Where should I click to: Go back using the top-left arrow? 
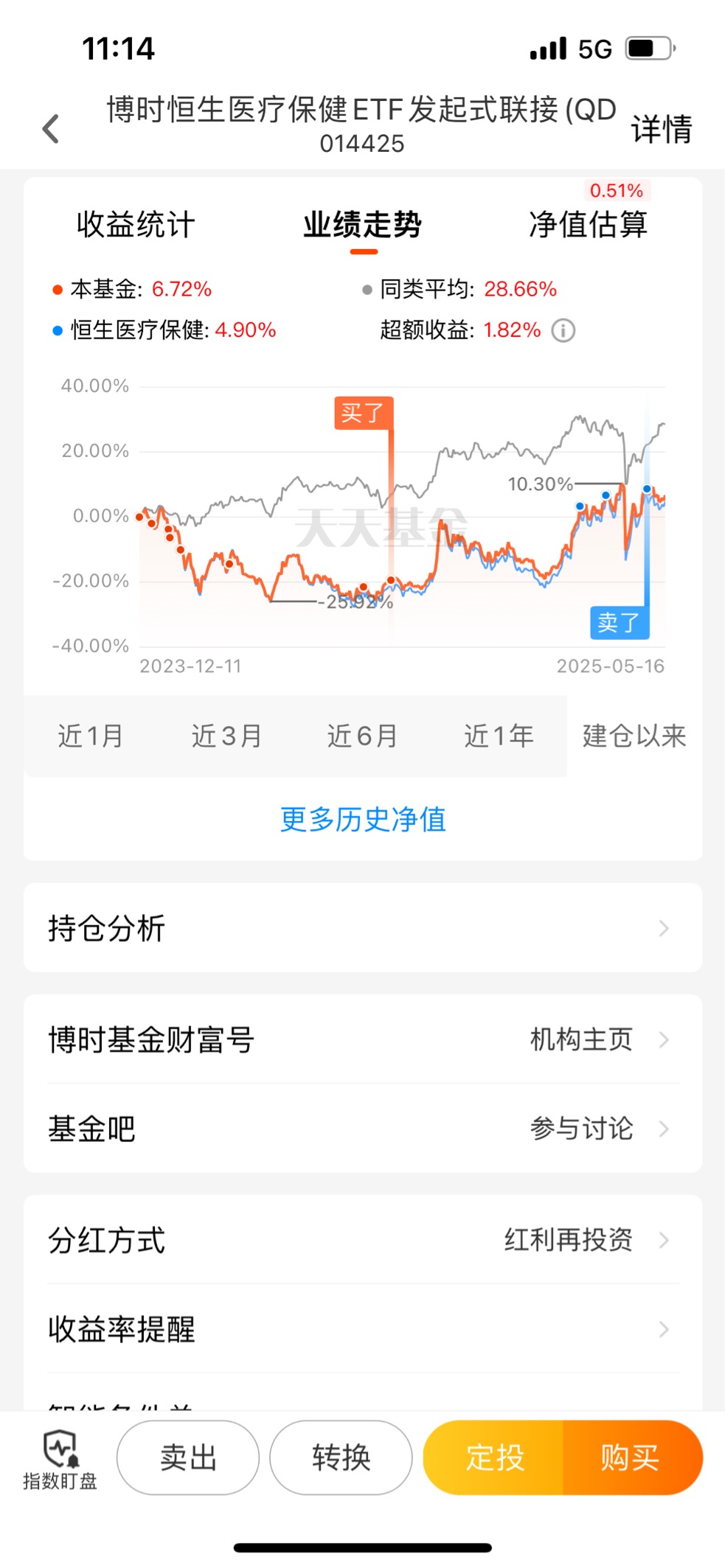tap(50, 129)
